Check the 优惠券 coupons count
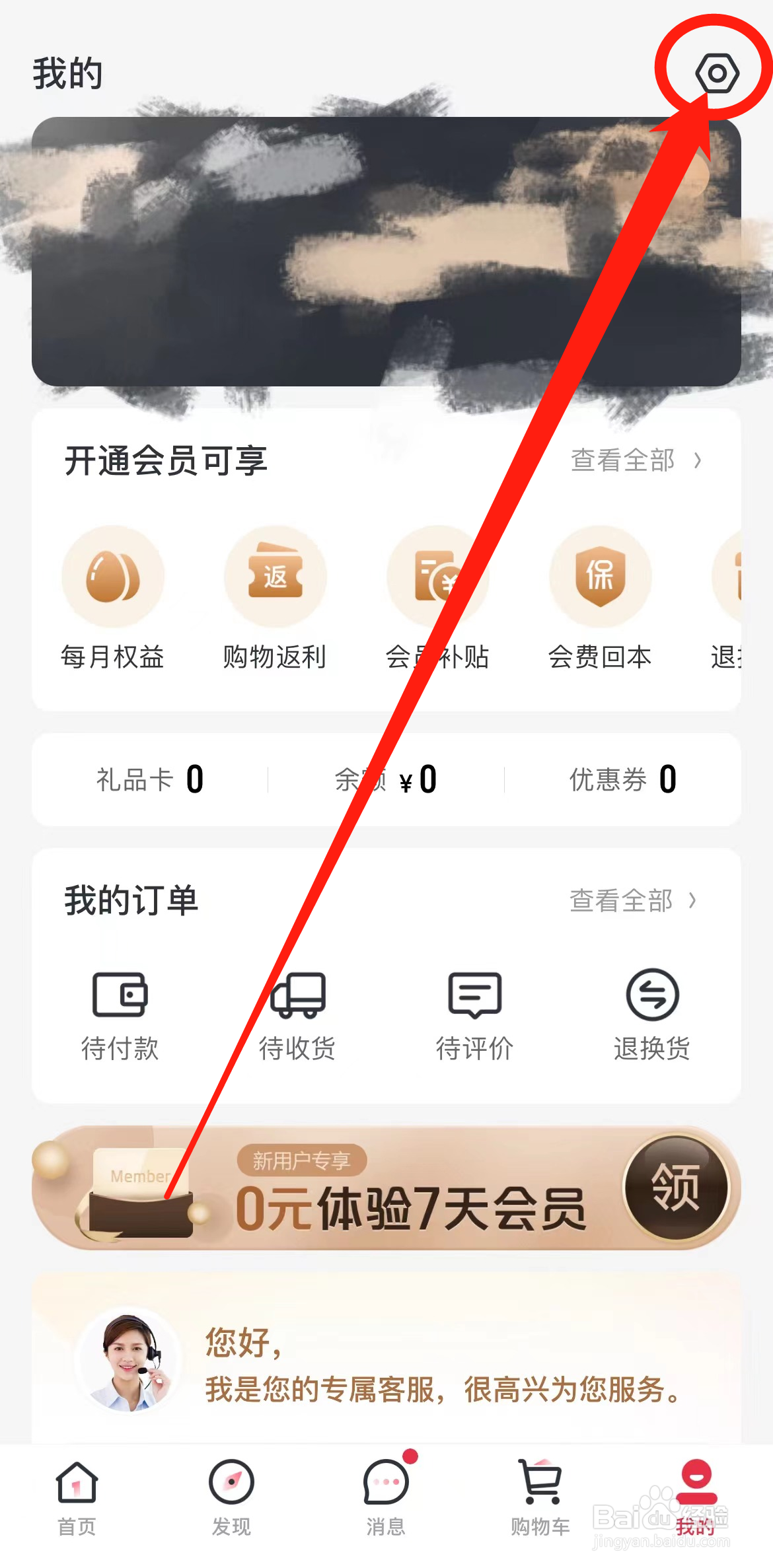773x1568 pixels. tap(622, 779)
